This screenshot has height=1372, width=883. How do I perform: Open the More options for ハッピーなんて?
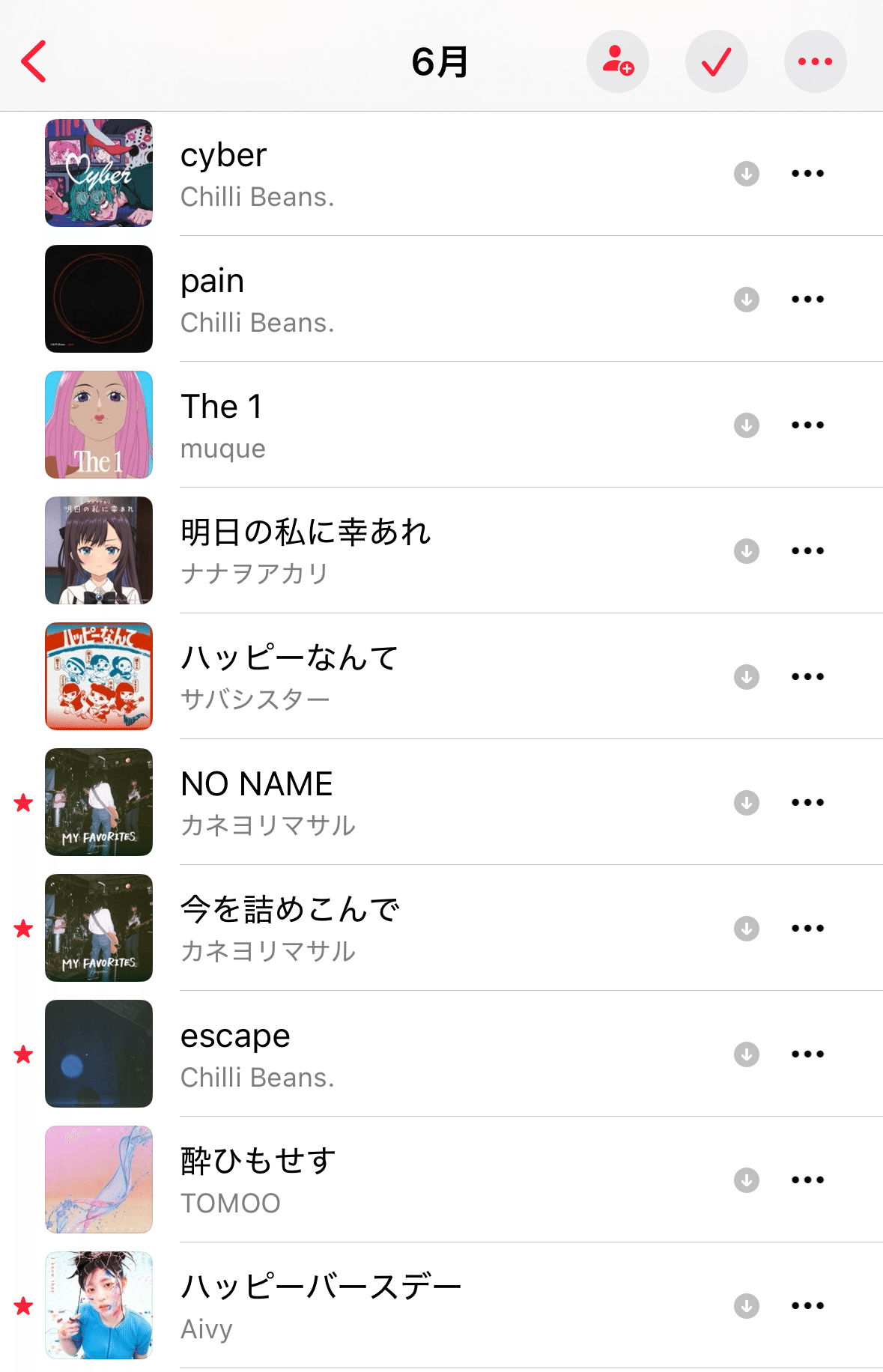coord(807,676)
